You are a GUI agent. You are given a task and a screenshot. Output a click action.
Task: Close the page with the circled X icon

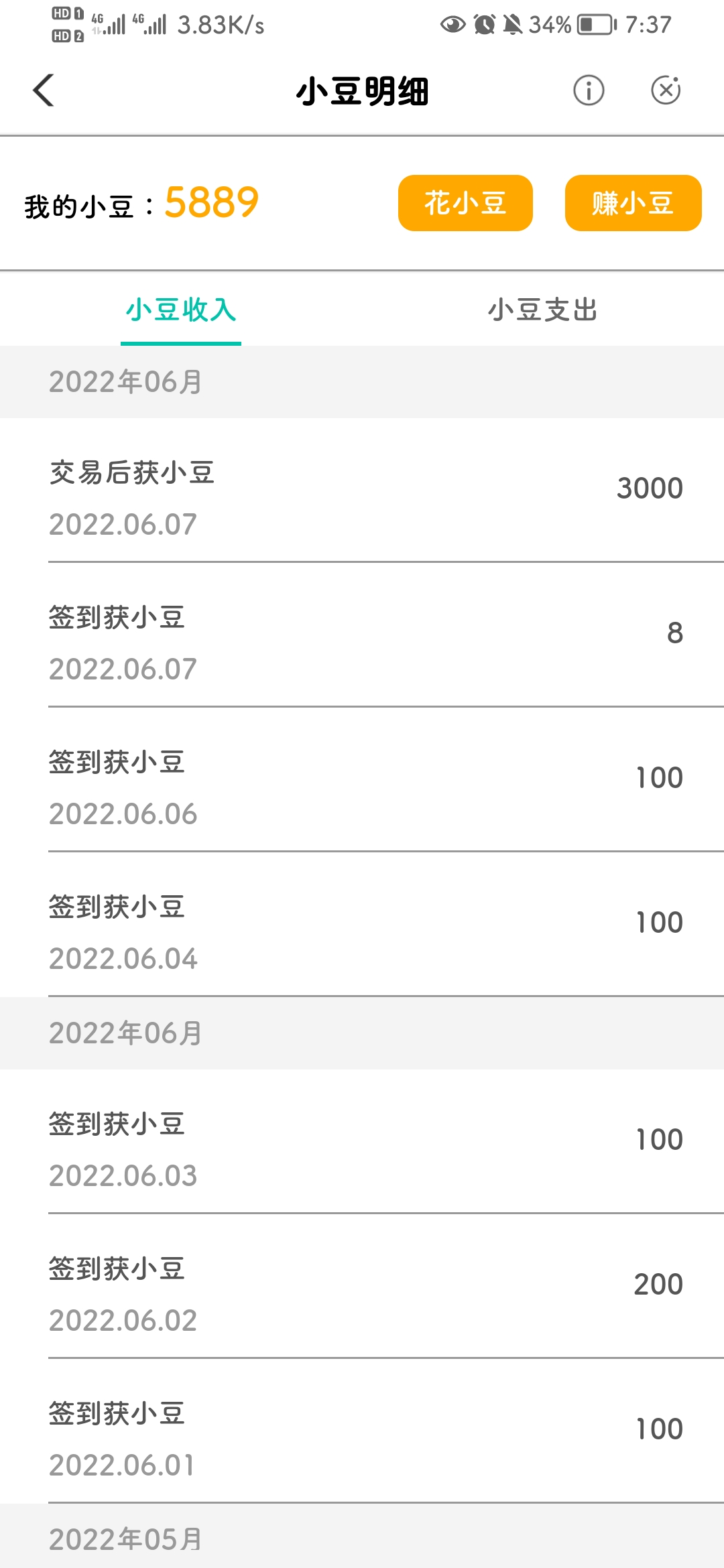click(666, 90)
